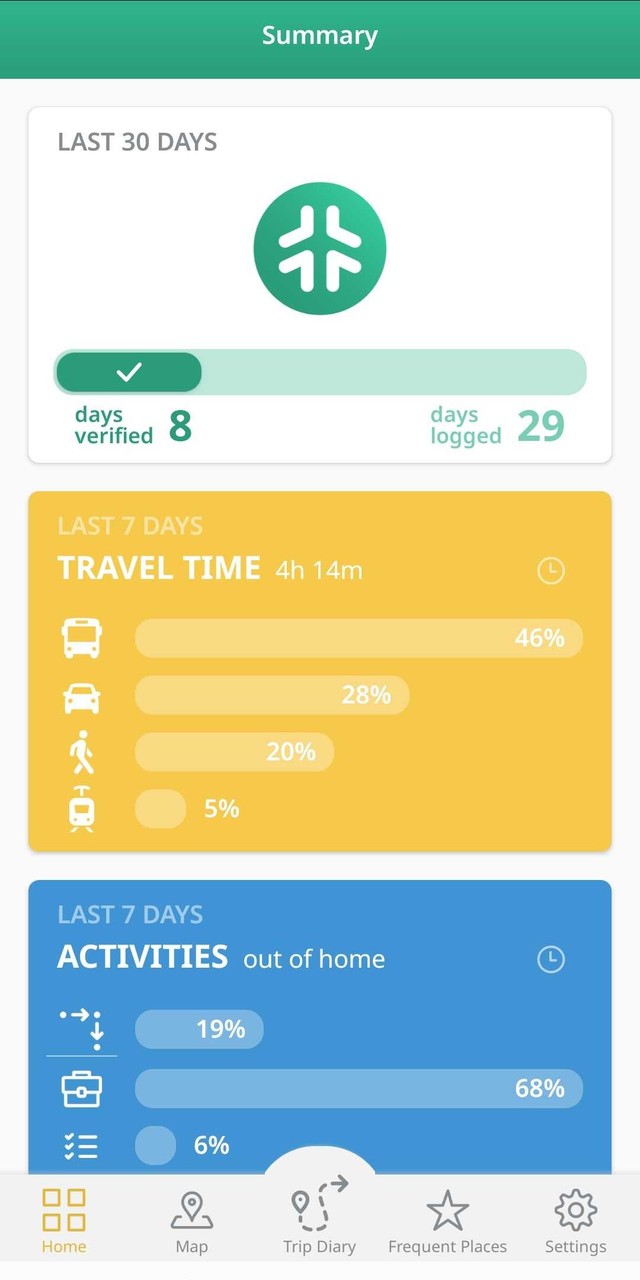Open the Settings tab
Screen dimensions: 640x1280
575,1222
